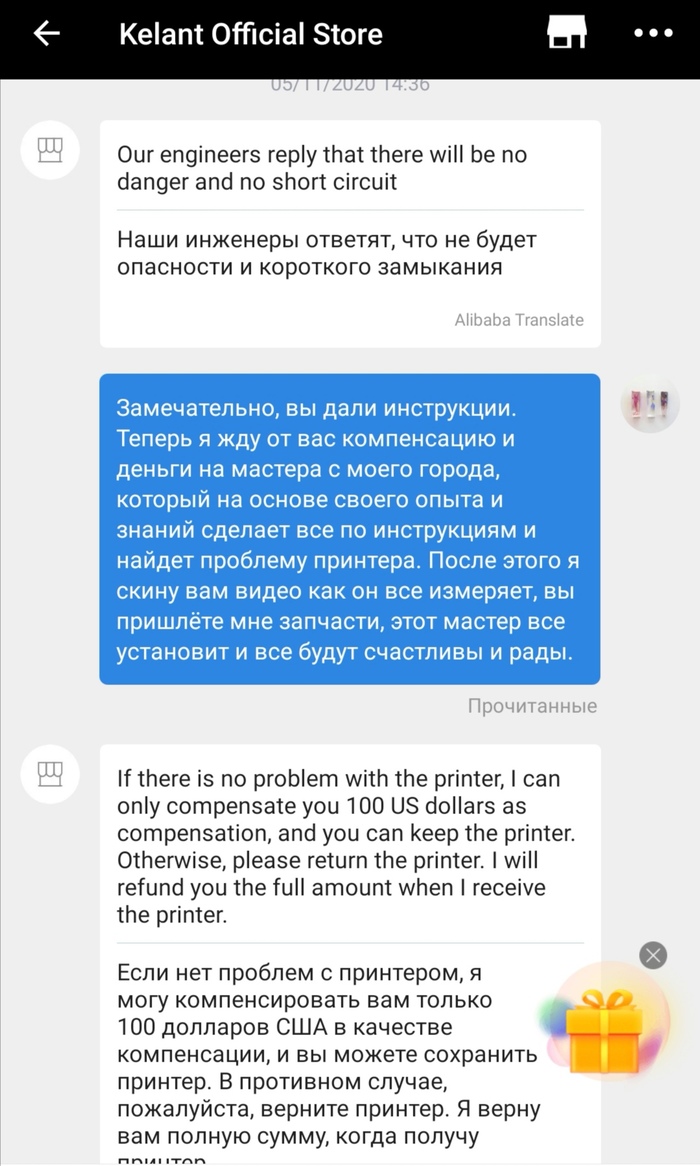700x1166 pixels.
Task: Go back from Kelant Official Store chat
Action: point(46,34)
